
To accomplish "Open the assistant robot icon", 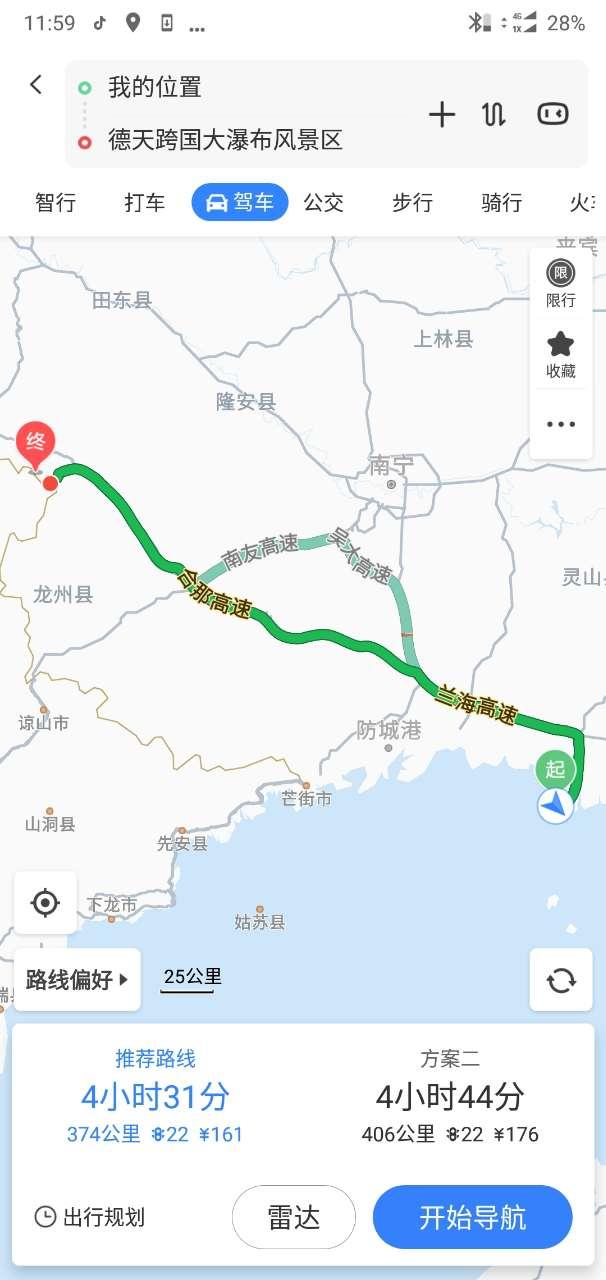I will click(x=552, y=114).
